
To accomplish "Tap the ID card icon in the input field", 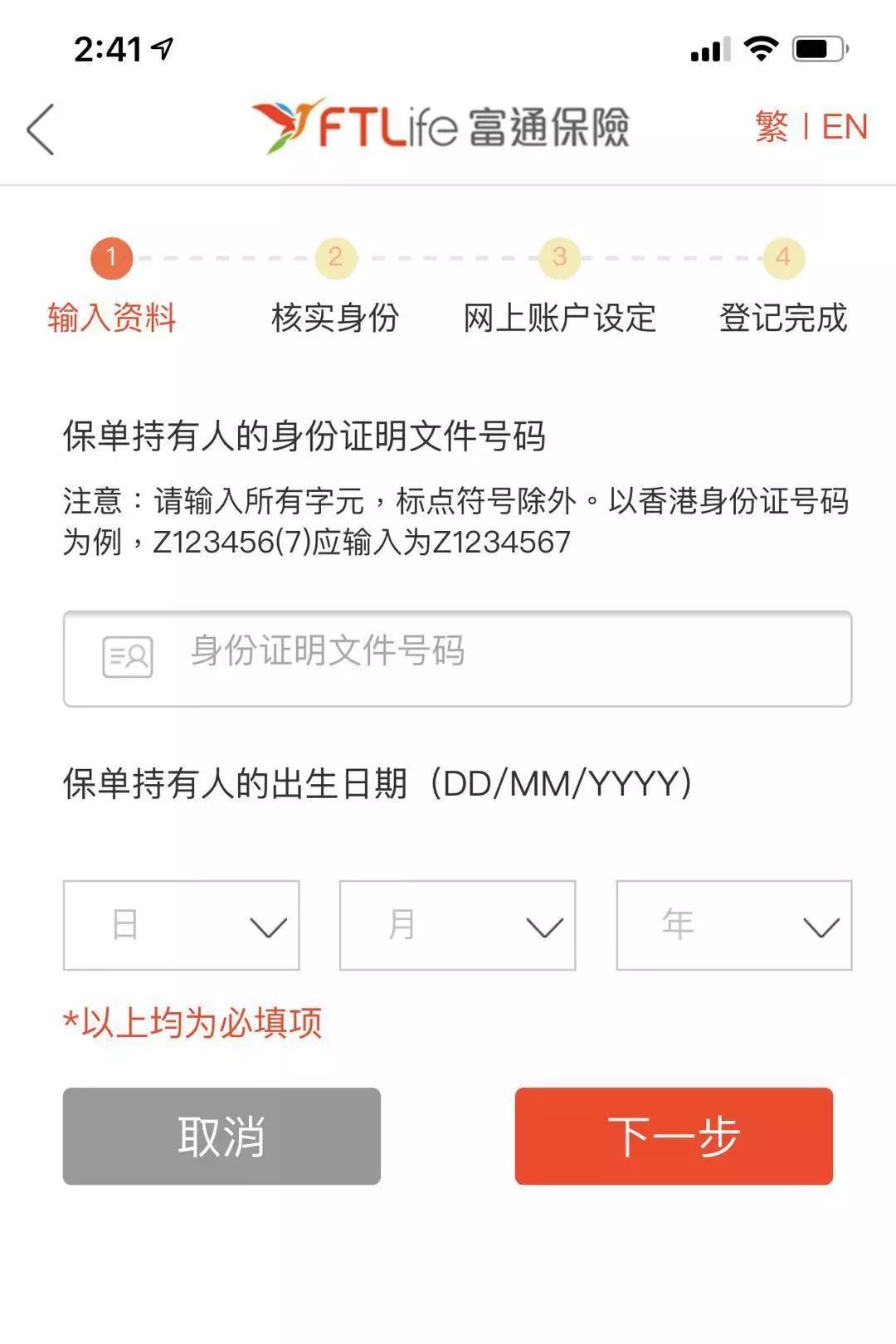I will (126, 657).
